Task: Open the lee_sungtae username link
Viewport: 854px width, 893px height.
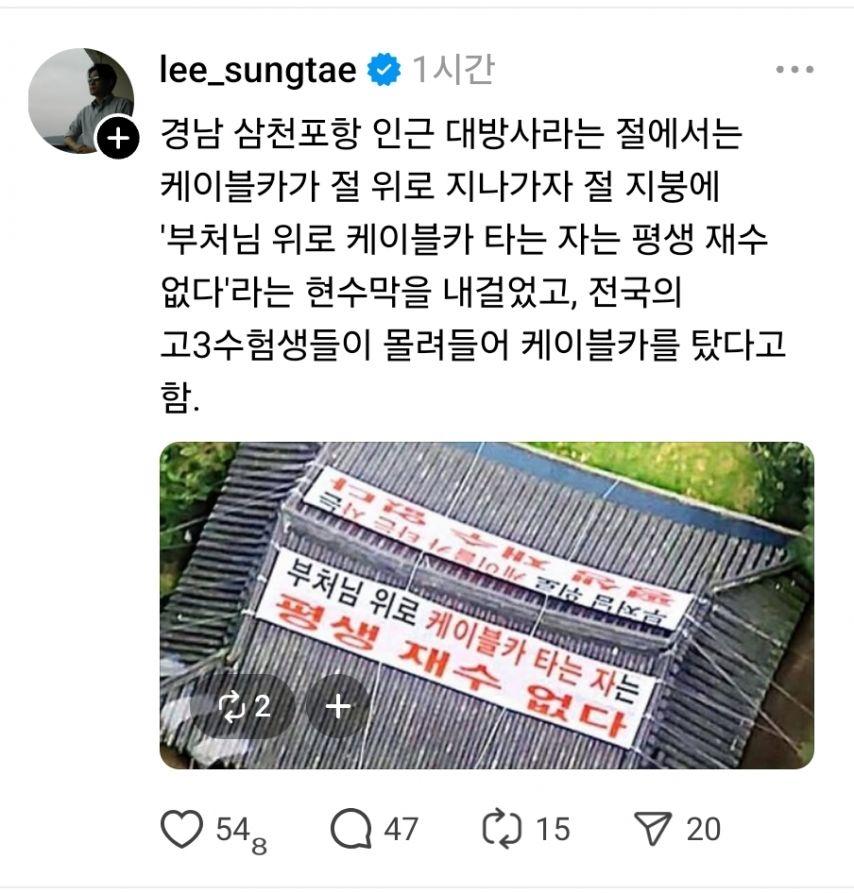Action: click(257, 70)
